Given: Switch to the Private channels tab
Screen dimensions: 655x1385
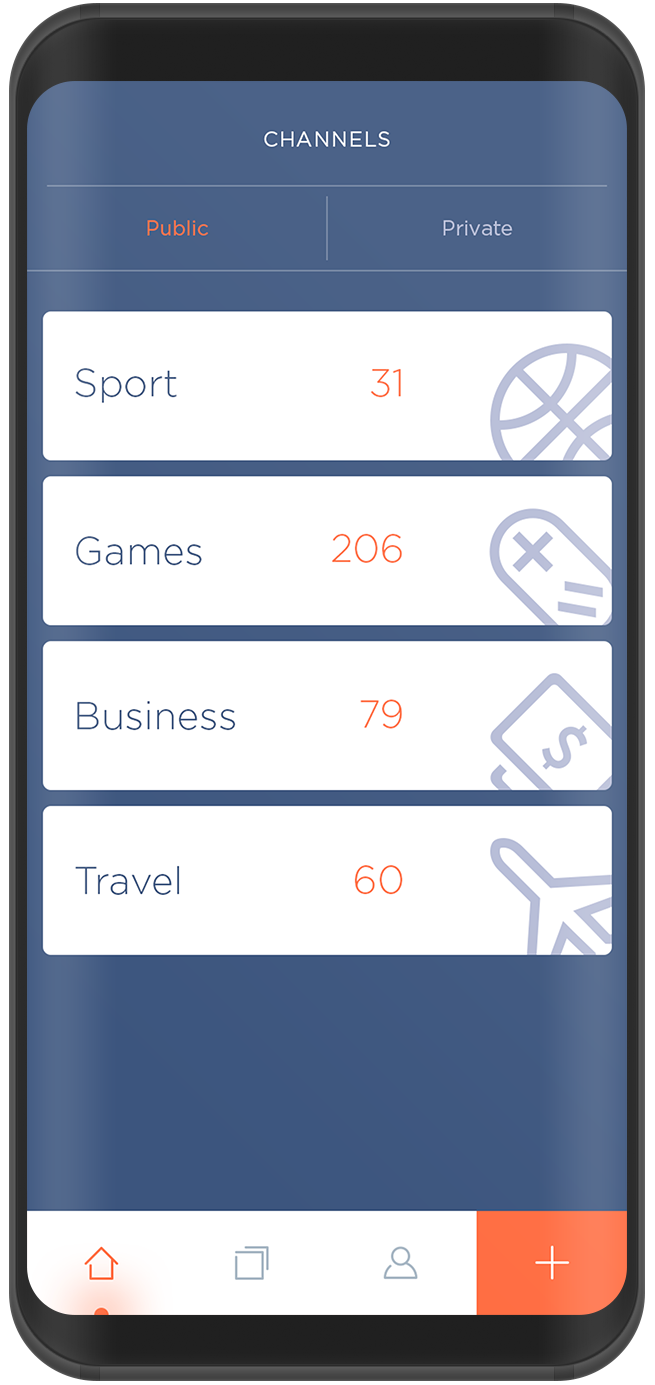Looking at the screenshot, I should tap(476, 228).
